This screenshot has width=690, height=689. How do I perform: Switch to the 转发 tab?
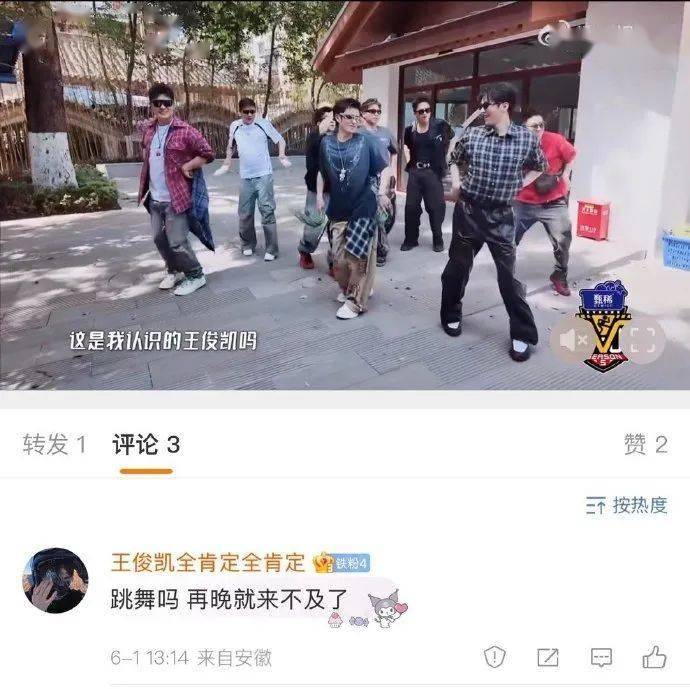[x=55, y=445]
